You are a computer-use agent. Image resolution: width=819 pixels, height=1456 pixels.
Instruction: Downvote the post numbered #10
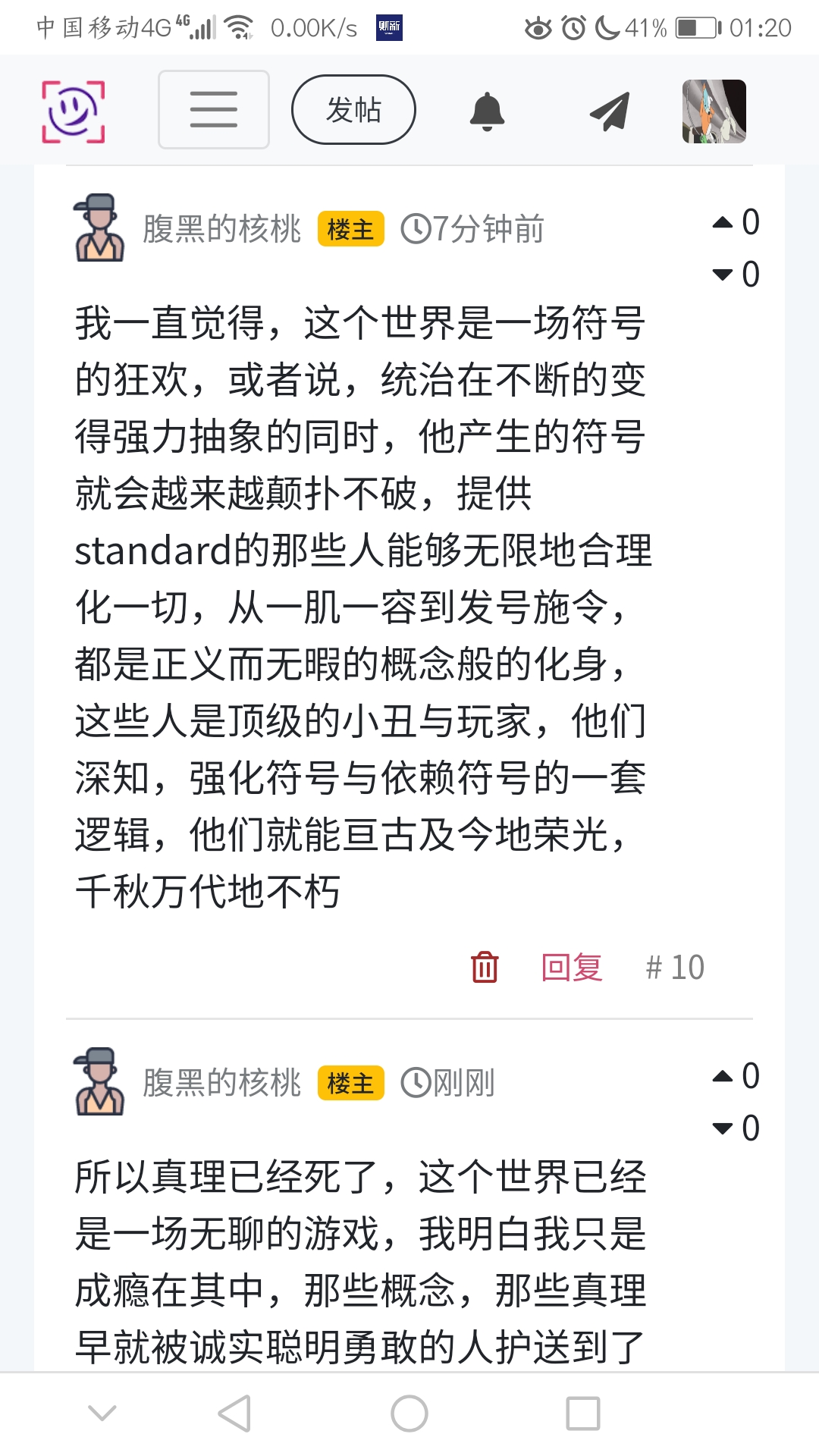[723, 275]
